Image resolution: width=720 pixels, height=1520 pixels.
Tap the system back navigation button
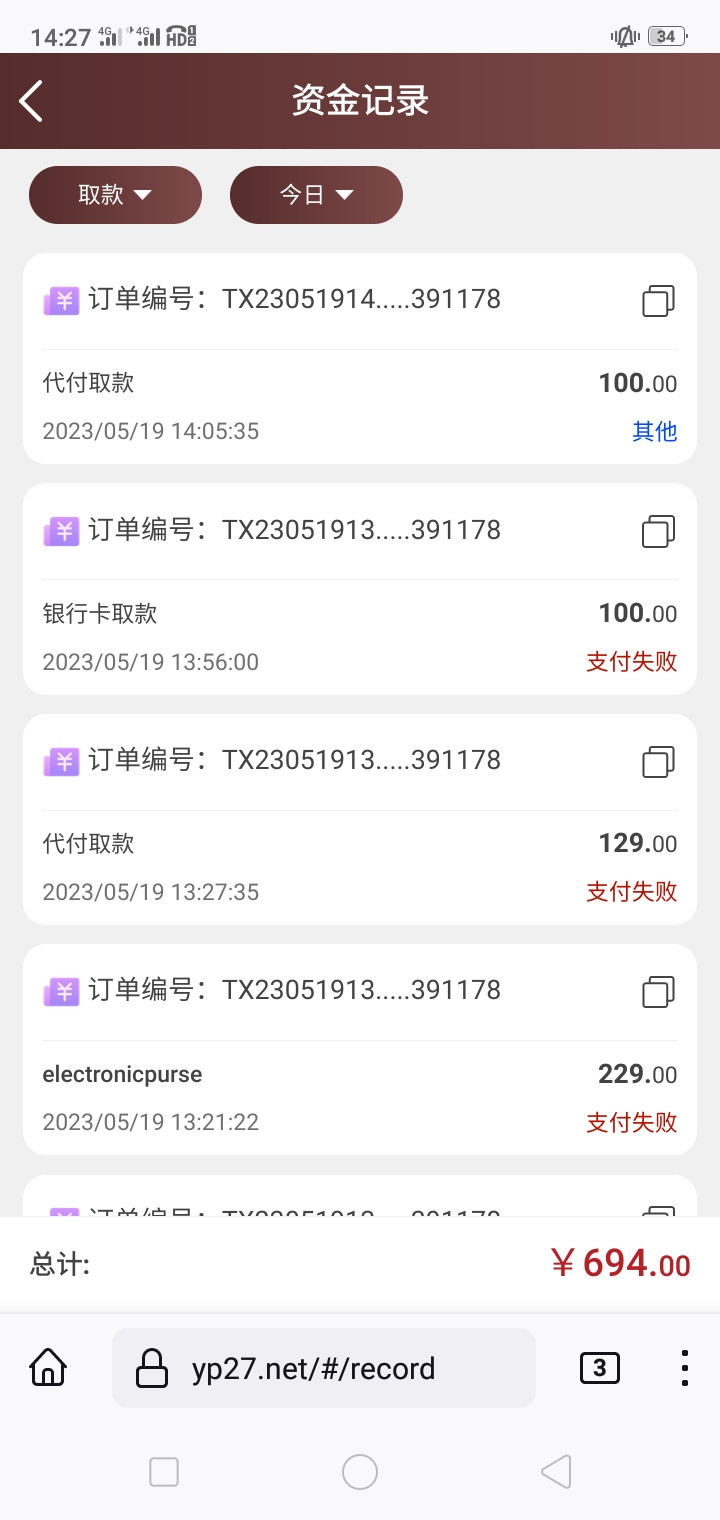(x=555, y=1472)
